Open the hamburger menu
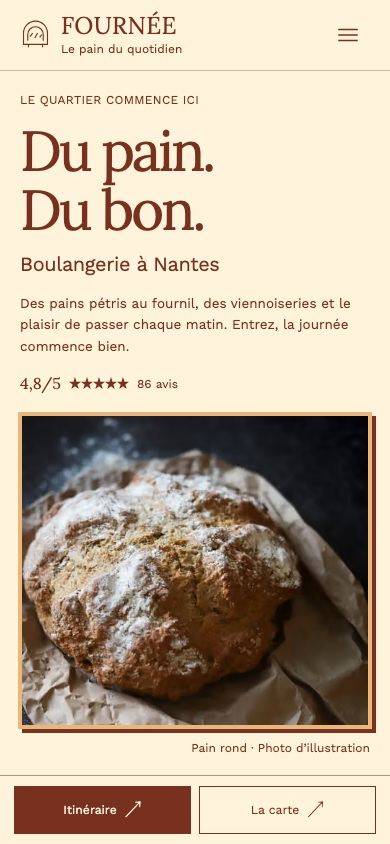The width and height of the screenshot is (390, 844). tap(348, 35)
